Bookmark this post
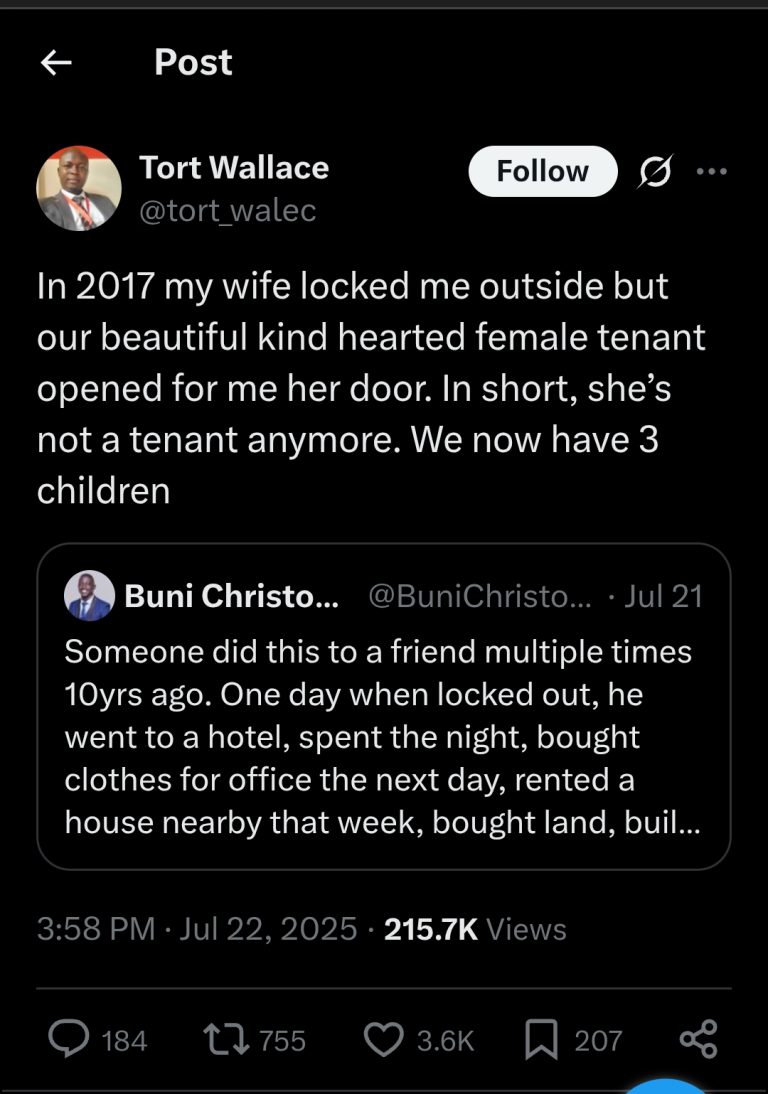Screen dimensions: 768x1094 pos(539,1041)
